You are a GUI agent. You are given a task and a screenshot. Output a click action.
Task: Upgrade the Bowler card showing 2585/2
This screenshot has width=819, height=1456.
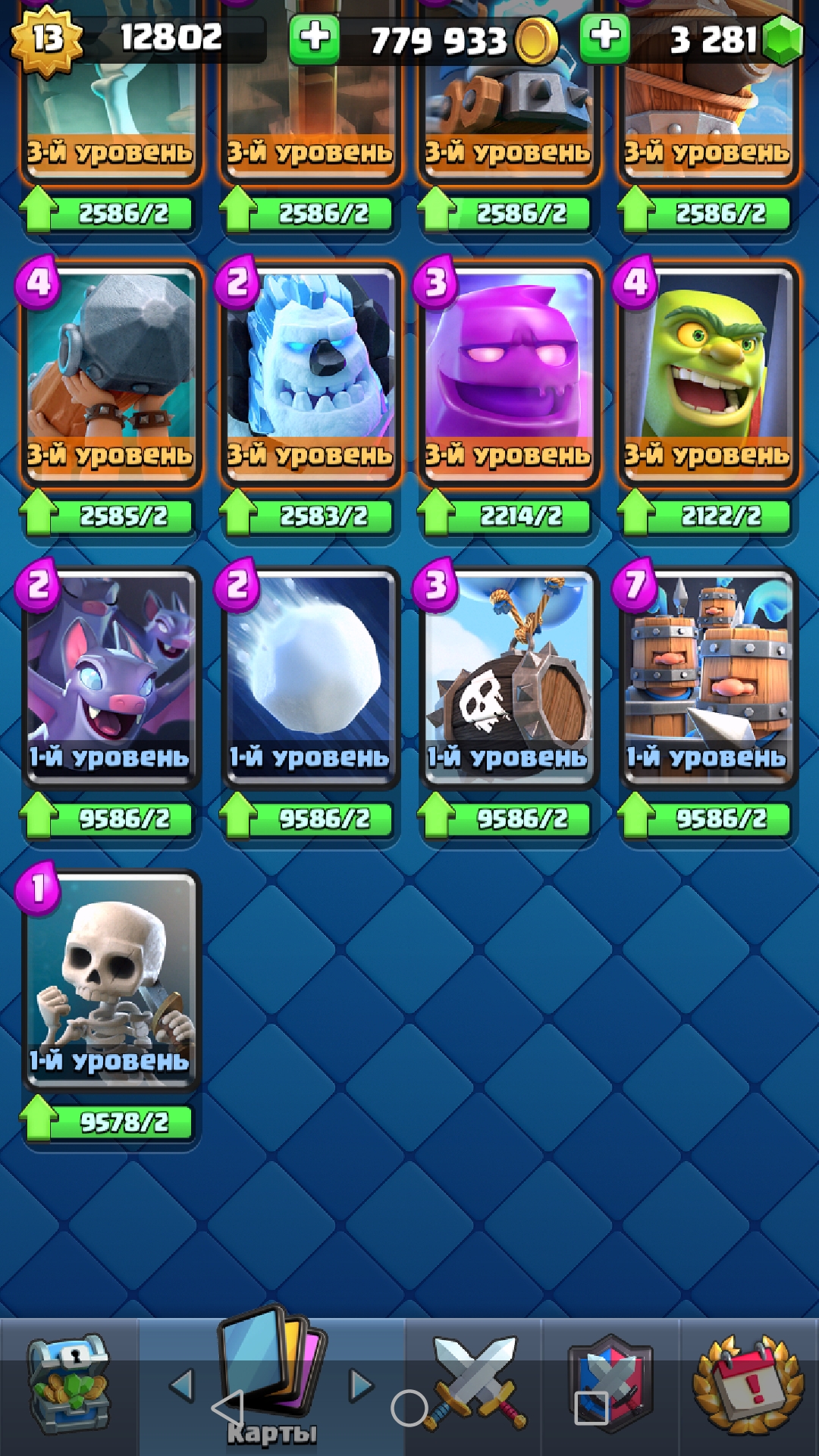111,516
